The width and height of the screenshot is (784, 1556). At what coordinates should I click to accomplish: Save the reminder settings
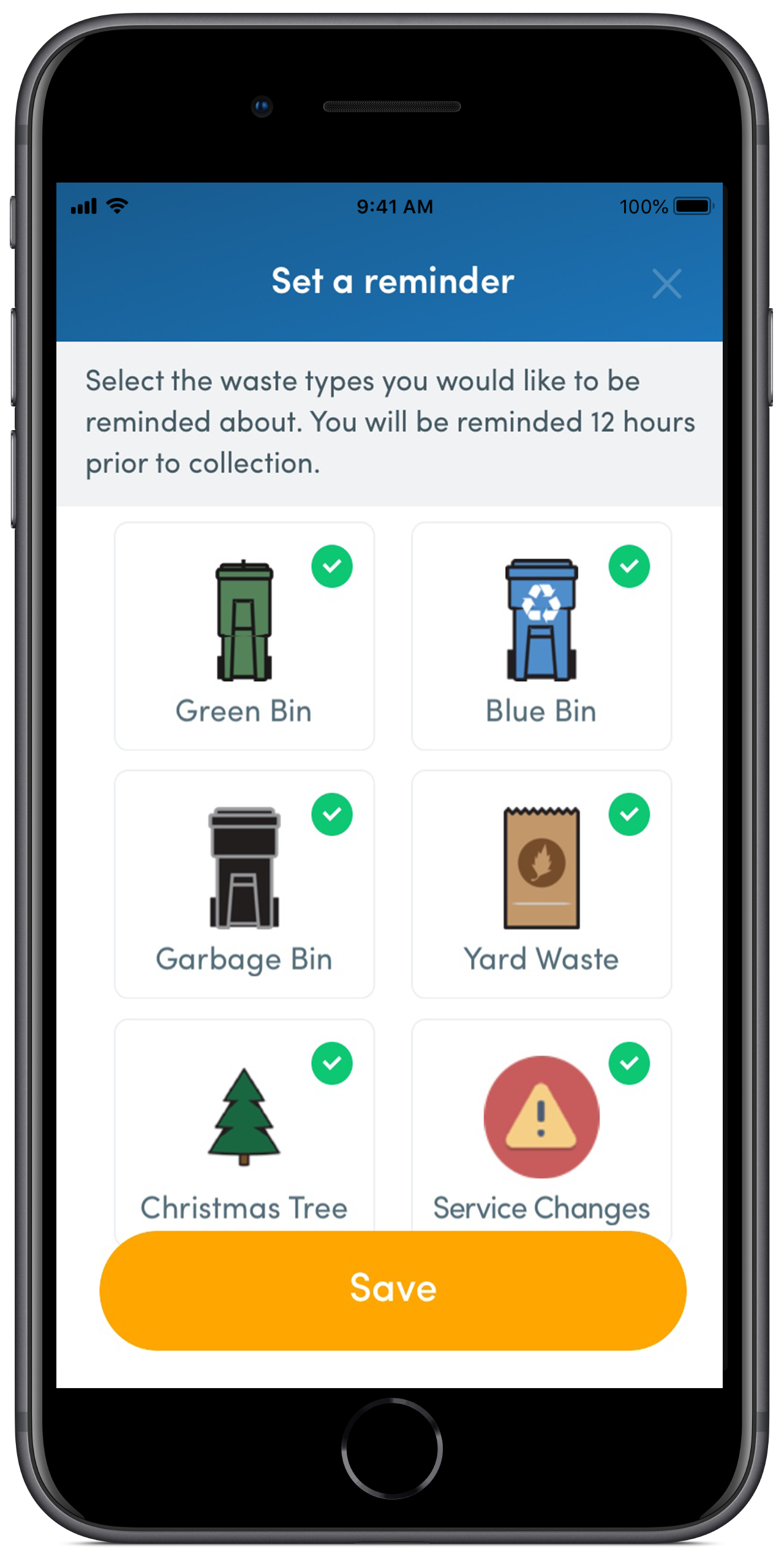[x=393, y=1291]
